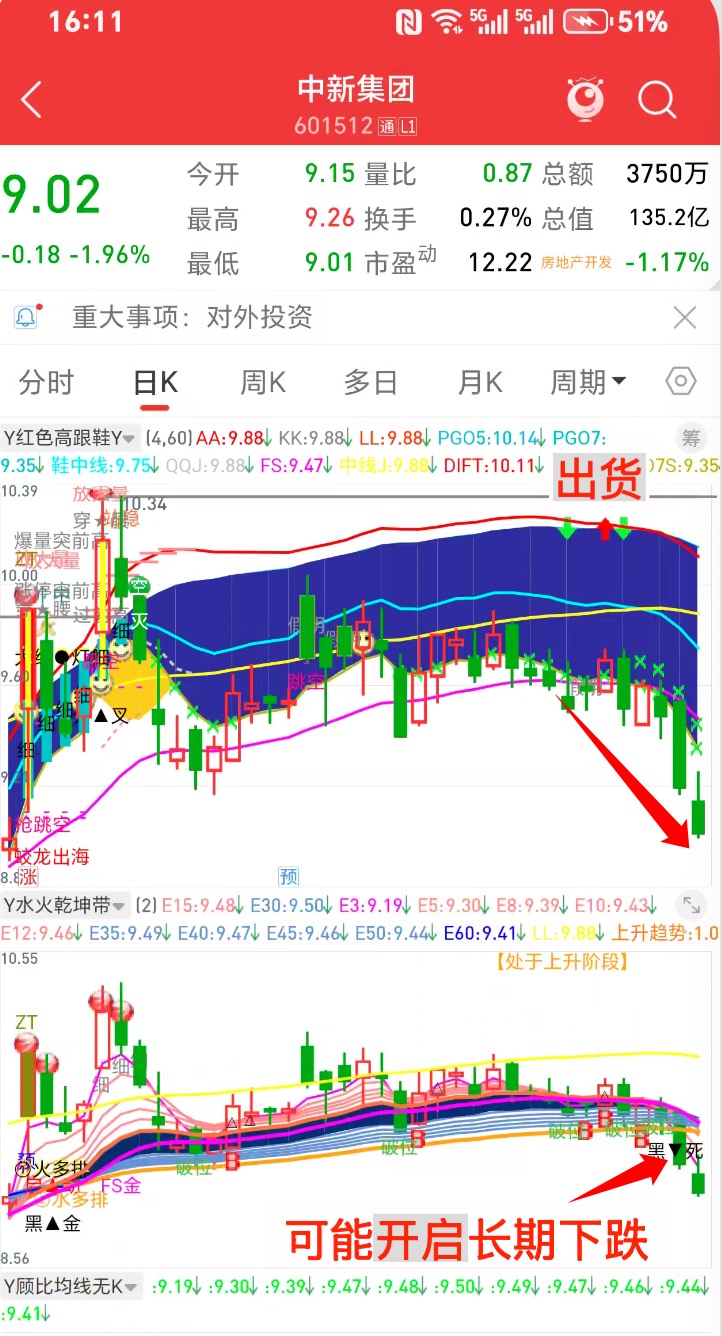Open the assistant robot icon
Screen dimensions: 722x1336
click(x=586, y=99)
